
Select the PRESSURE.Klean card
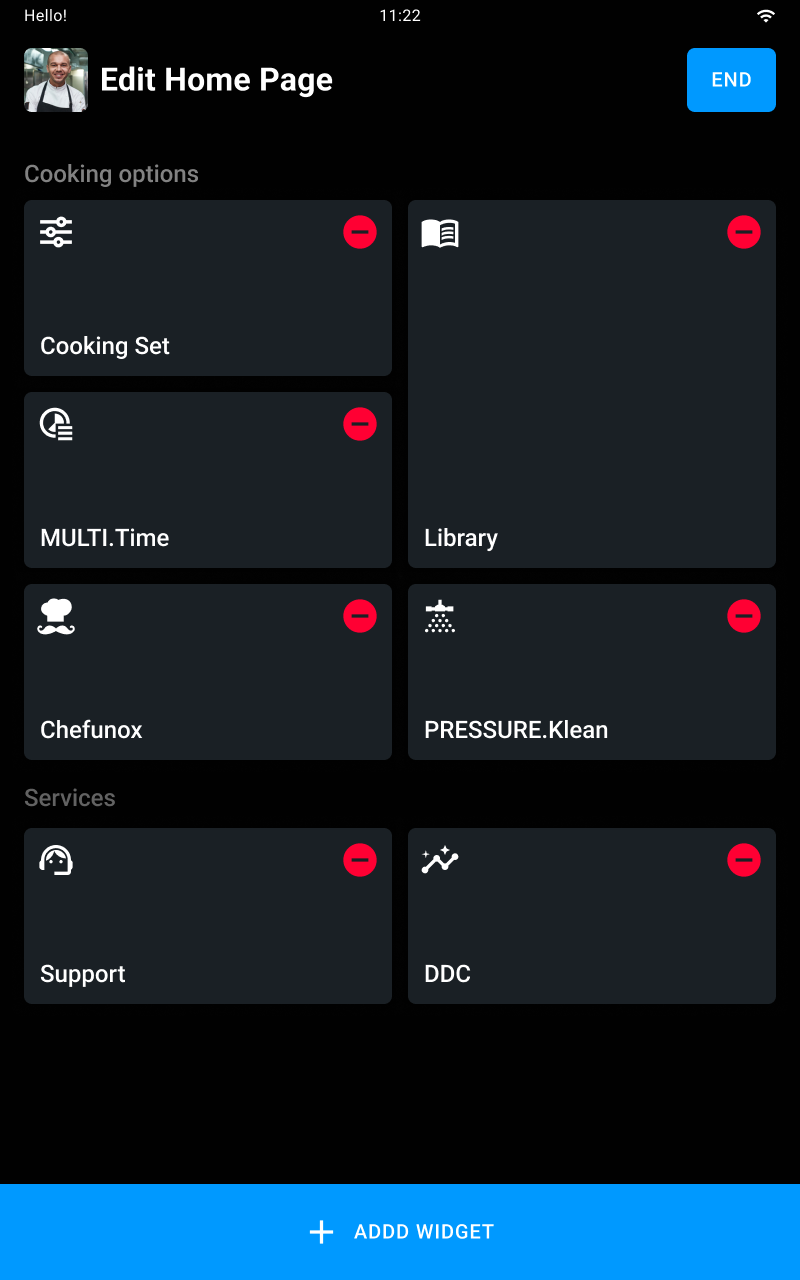point(592,672)
